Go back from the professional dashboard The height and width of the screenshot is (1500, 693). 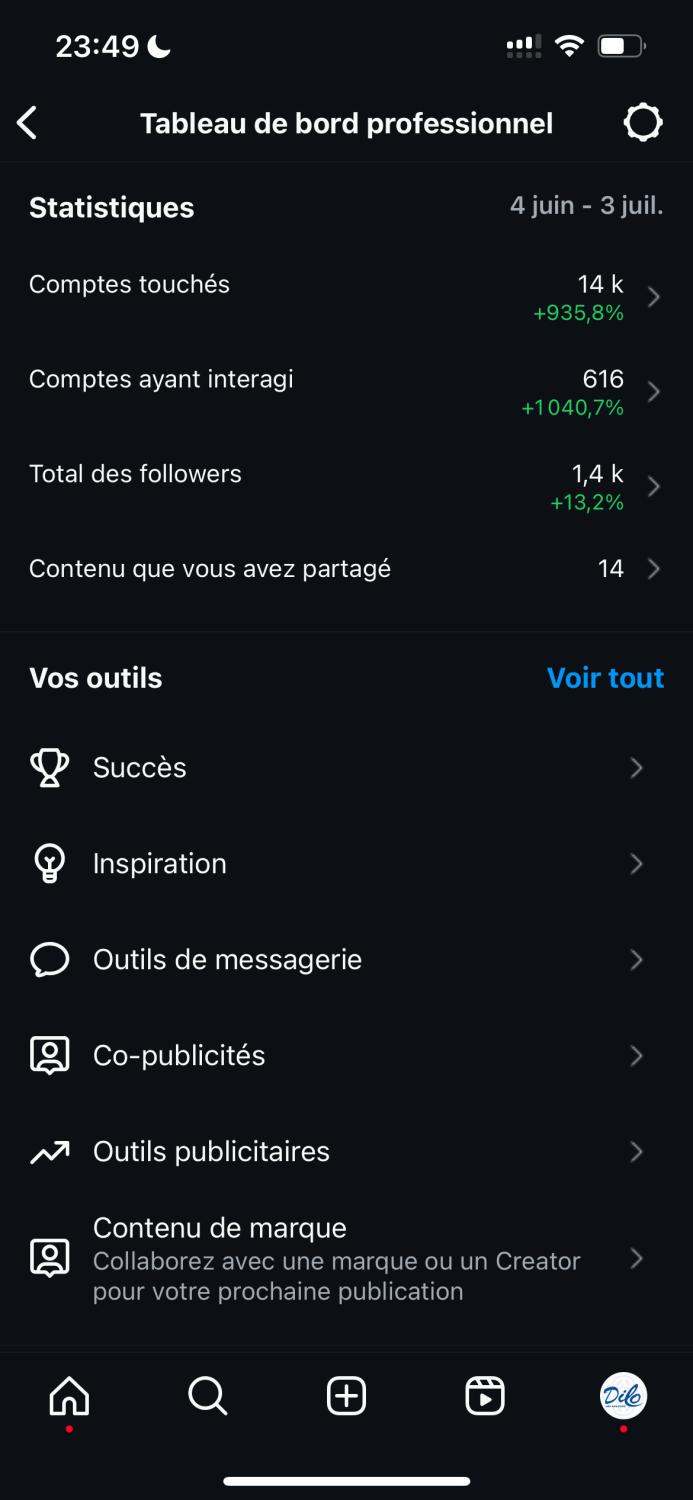pyautogui.click(x=27, y=123)
